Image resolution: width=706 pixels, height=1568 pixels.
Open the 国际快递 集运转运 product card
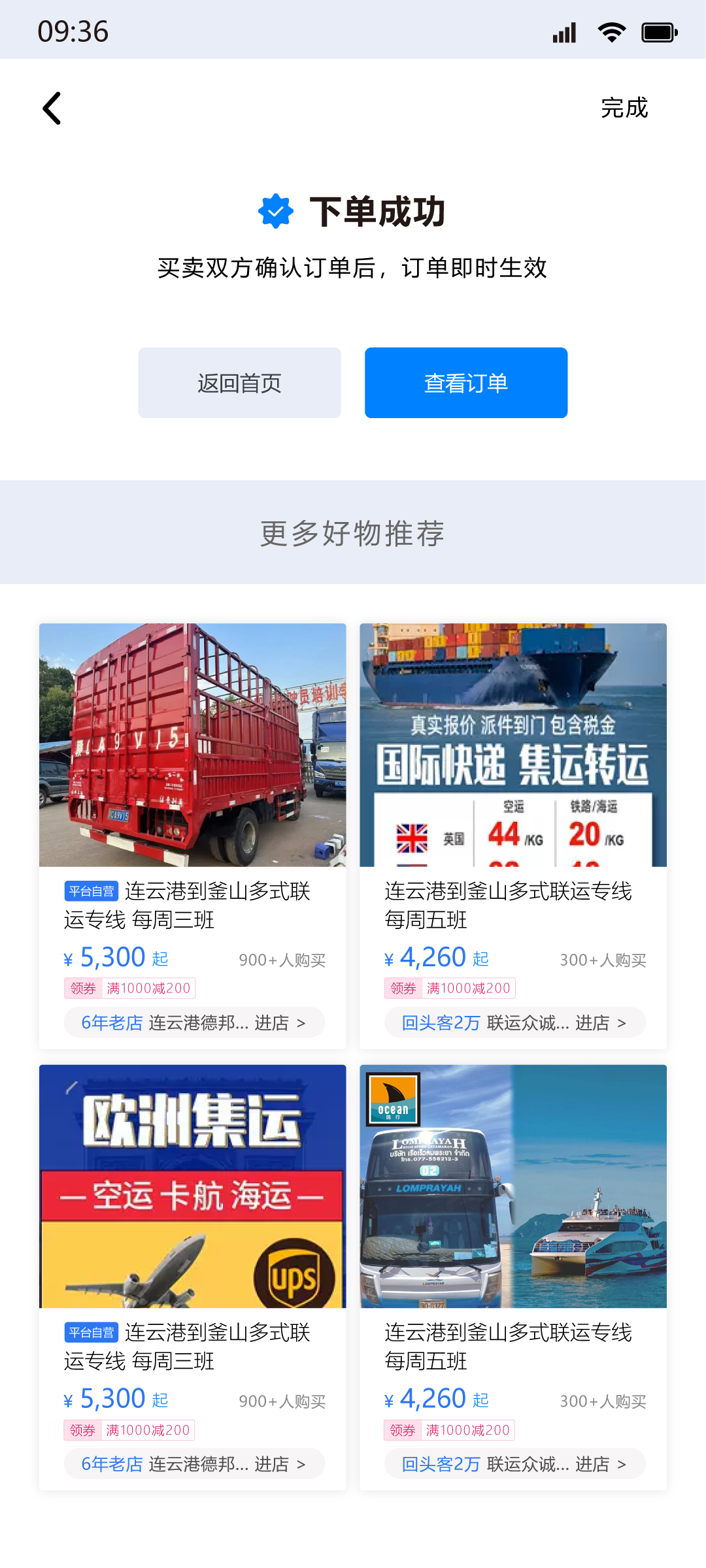click(513, 745)
